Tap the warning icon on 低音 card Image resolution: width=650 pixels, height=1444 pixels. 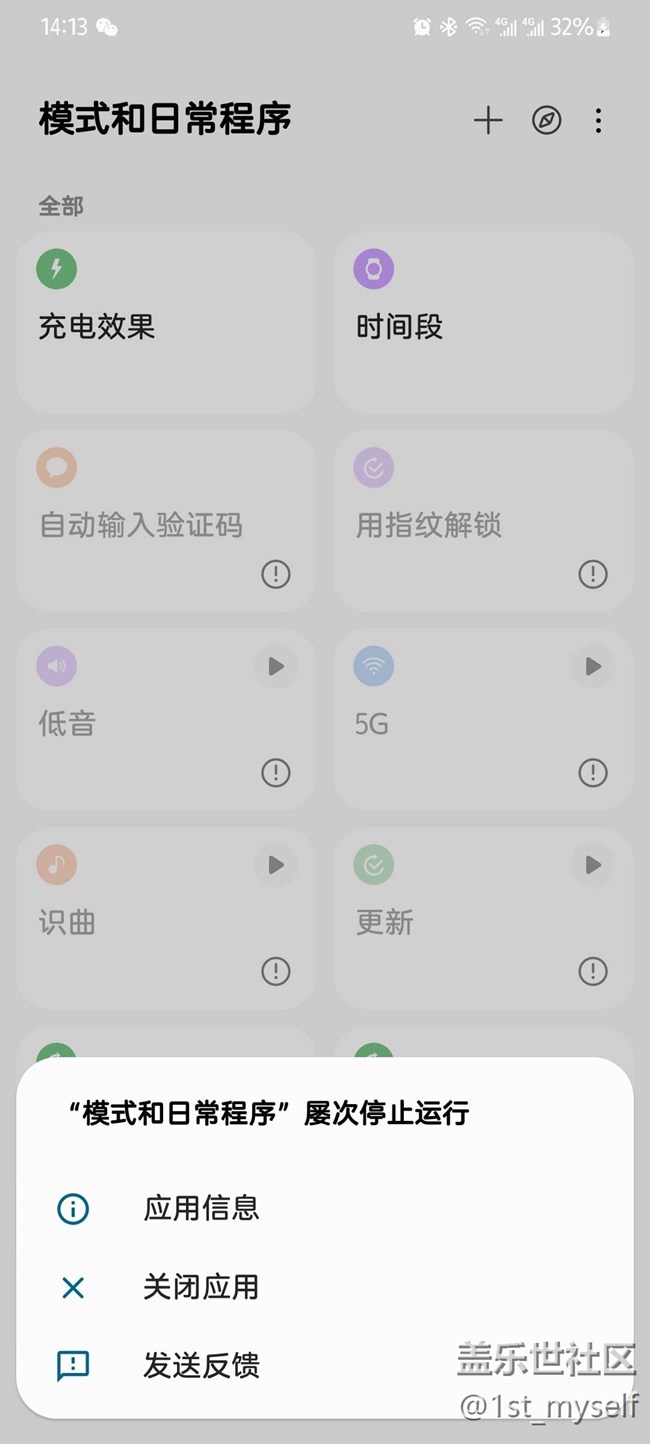point(276,772)
